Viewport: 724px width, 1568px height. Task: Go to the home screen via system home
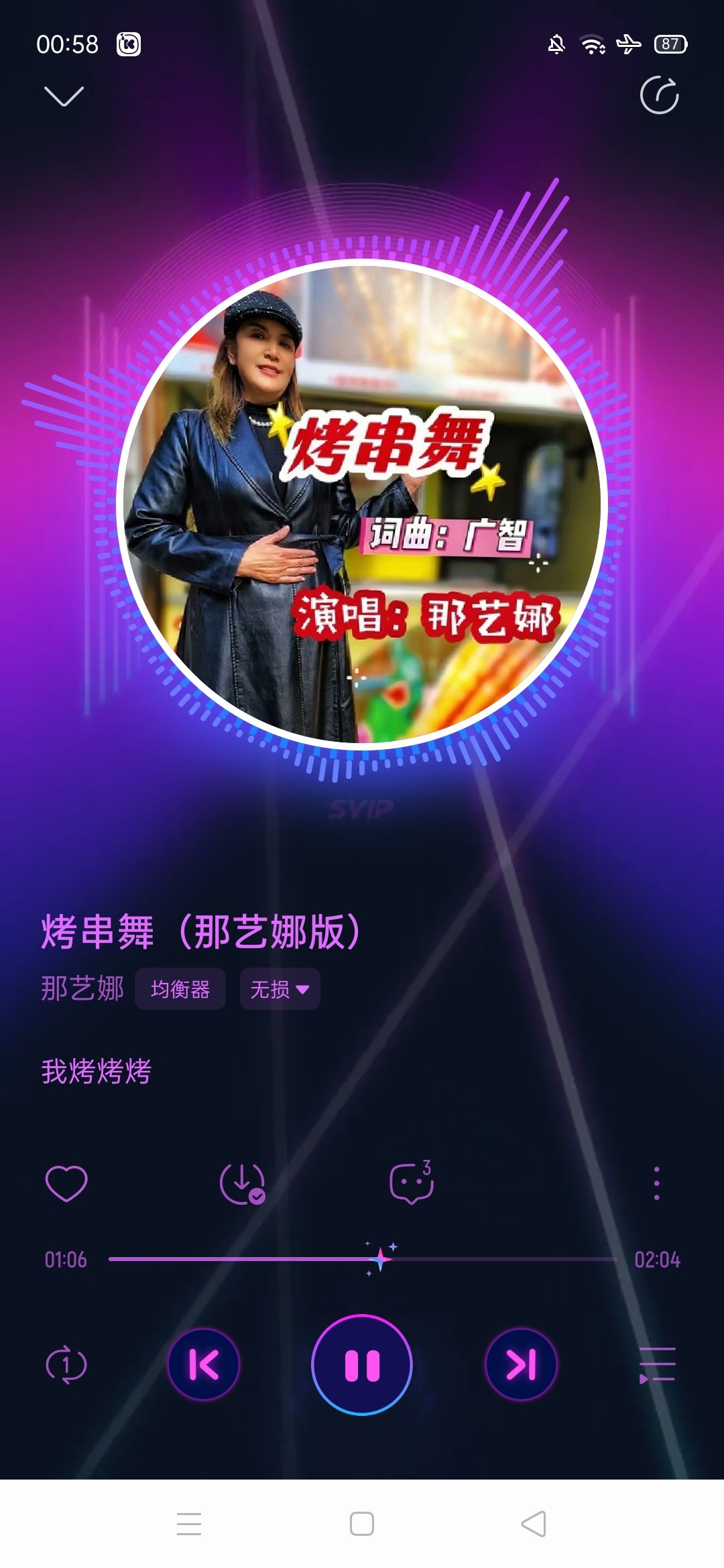click(362, 1524)
